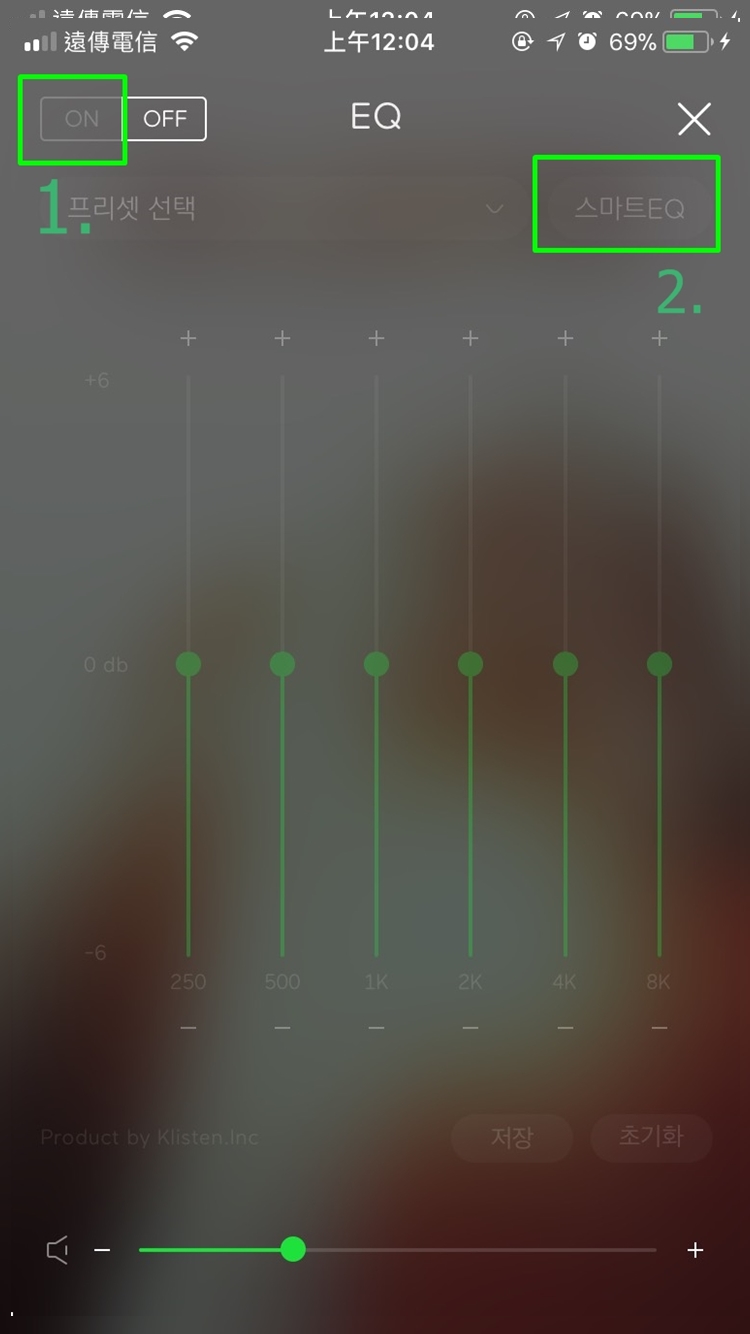
Task: Lower the volume with the minus button
Action: pos(102,1250)
